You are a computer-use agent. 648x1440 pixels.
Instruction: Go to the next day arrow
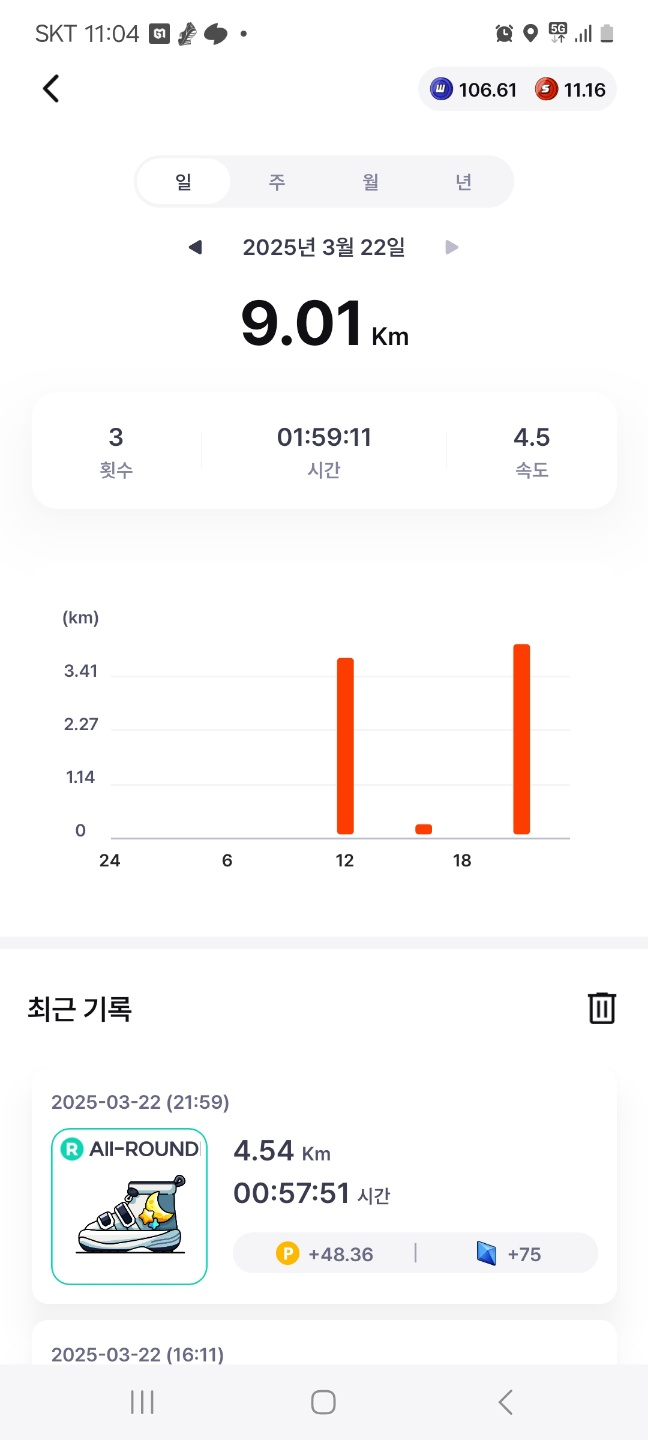point(452,247)
